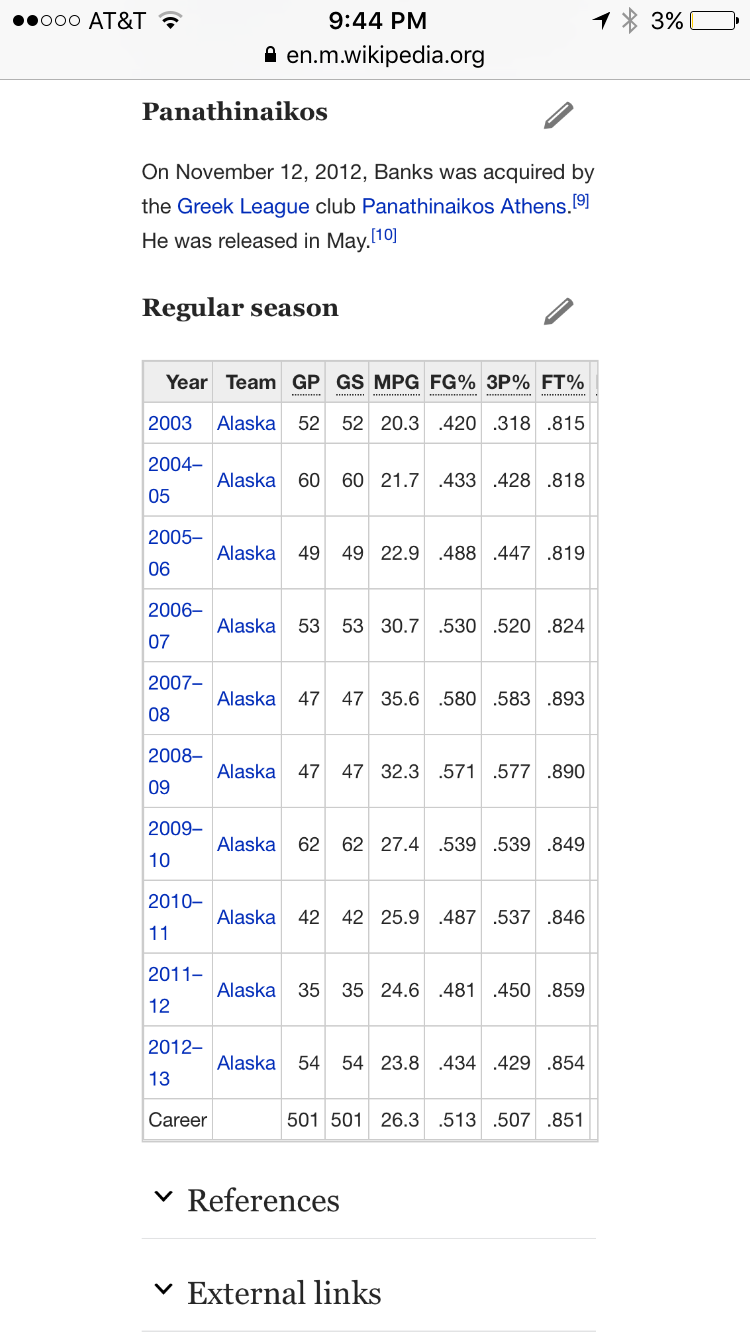Open the 2003 season link

(170, 423)
